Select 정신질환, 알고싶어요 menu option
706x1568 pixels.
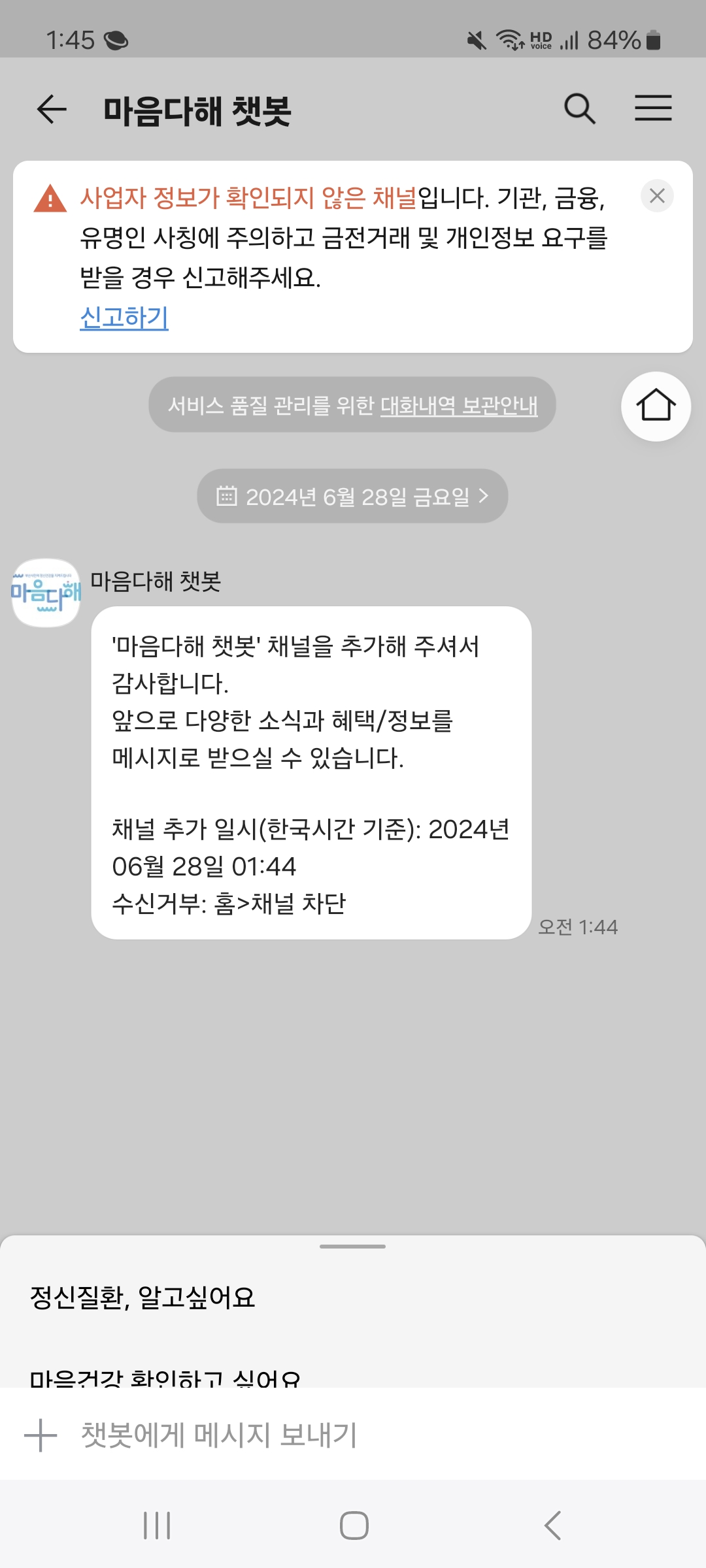tap(143, 1298)
